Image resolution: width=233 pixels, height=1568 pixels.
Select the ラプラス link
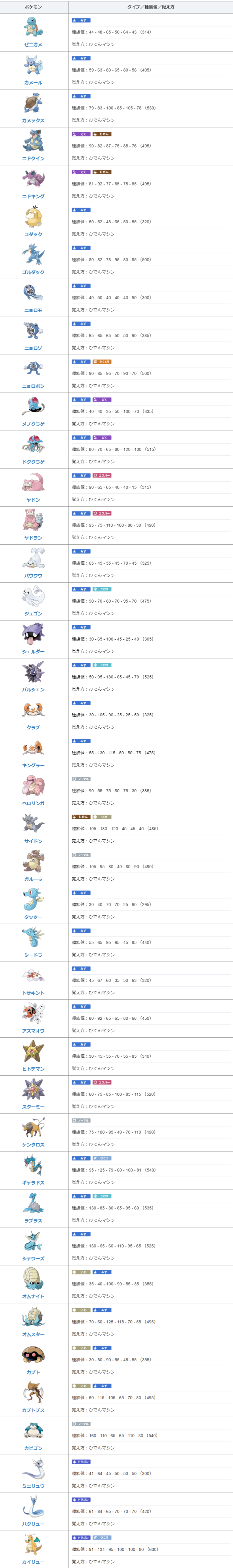33,1220
